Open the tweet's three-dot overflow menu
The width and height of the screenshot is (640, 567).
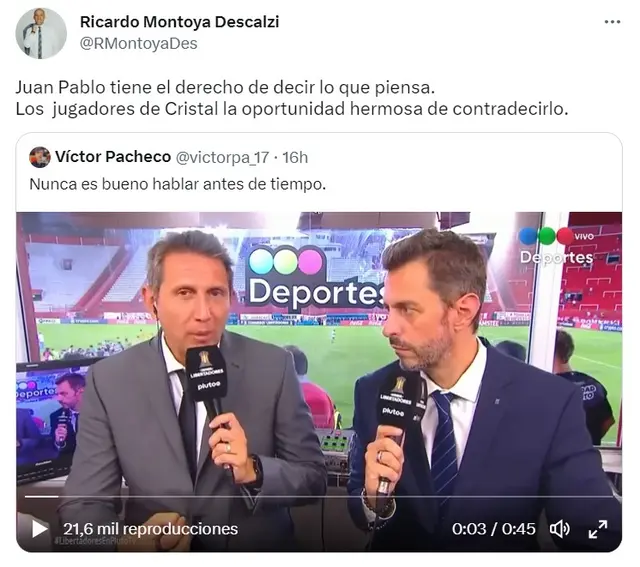(612, 21)
